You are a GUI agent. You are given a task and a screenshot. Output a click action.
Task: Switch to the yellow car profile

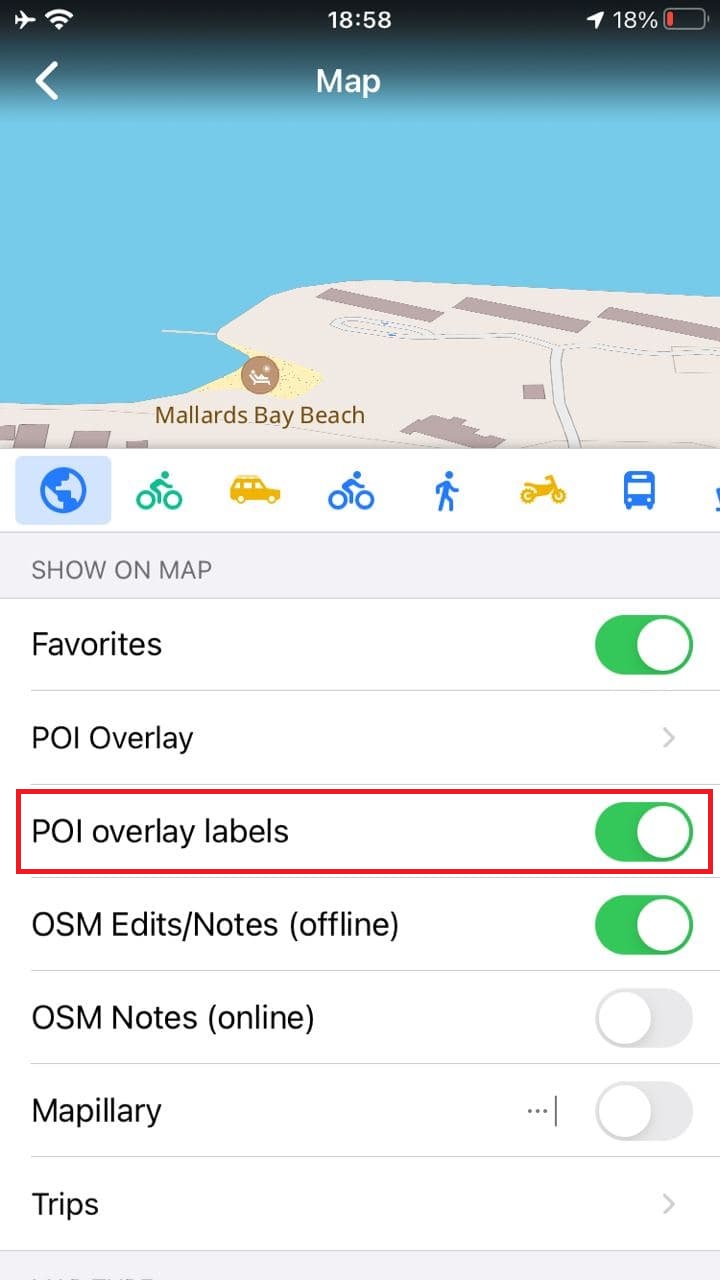point(255,491)
